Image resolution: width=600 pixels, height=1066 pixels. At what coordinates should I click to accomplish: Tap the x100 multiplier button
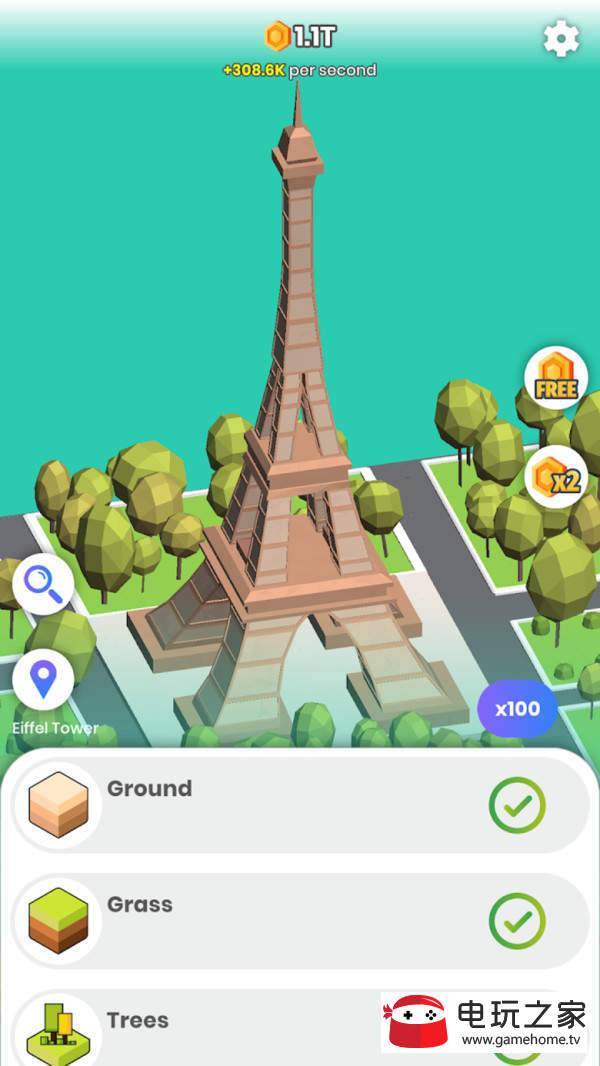coord(517,709)
